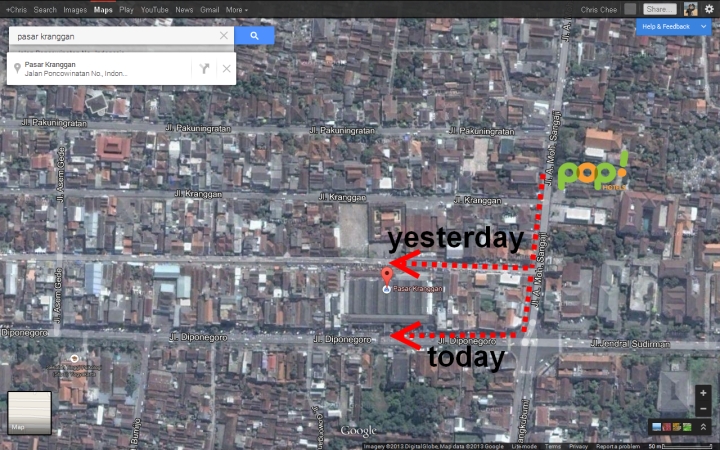Viewport: 720px width, 450px height.
Task: Open YouTube from the top bar
Action: [154, 9]
